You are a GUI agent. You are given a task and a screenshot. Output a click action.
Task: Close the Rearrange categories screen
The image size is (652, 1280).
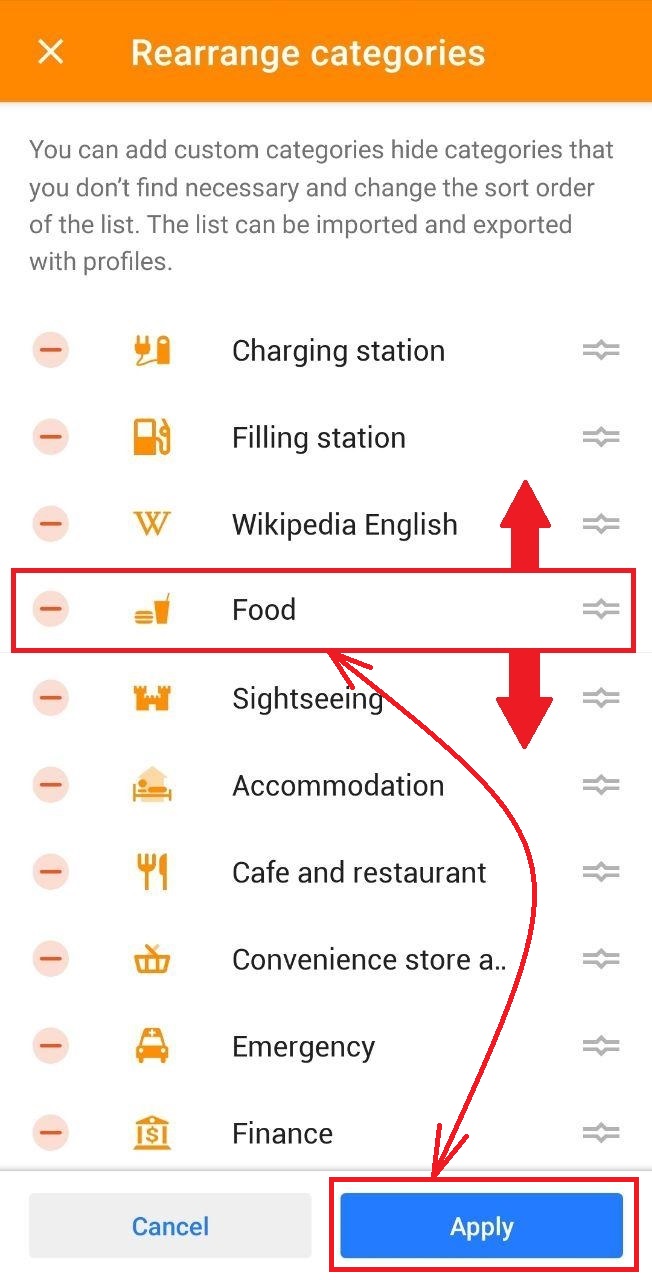tap(50, 52)
